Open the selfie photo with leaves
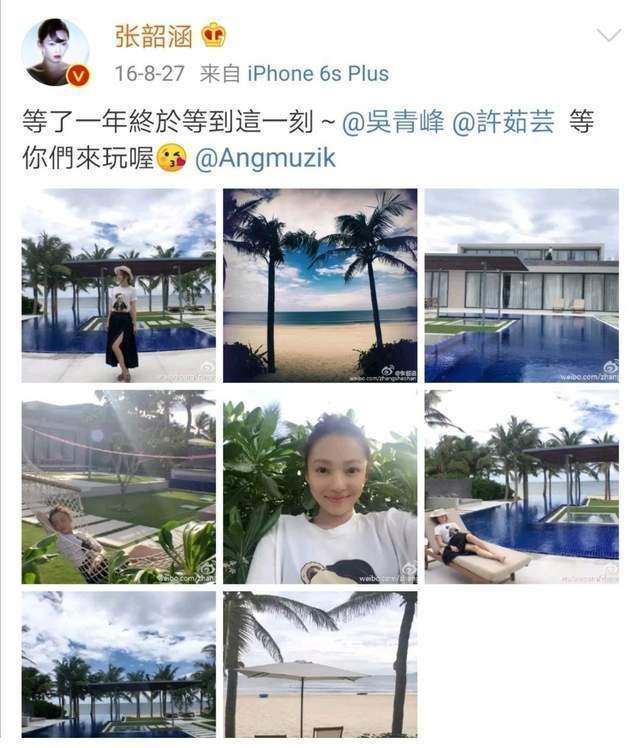Image resolution: width=640 pixels, height=748 pixels. click(320, 487)
